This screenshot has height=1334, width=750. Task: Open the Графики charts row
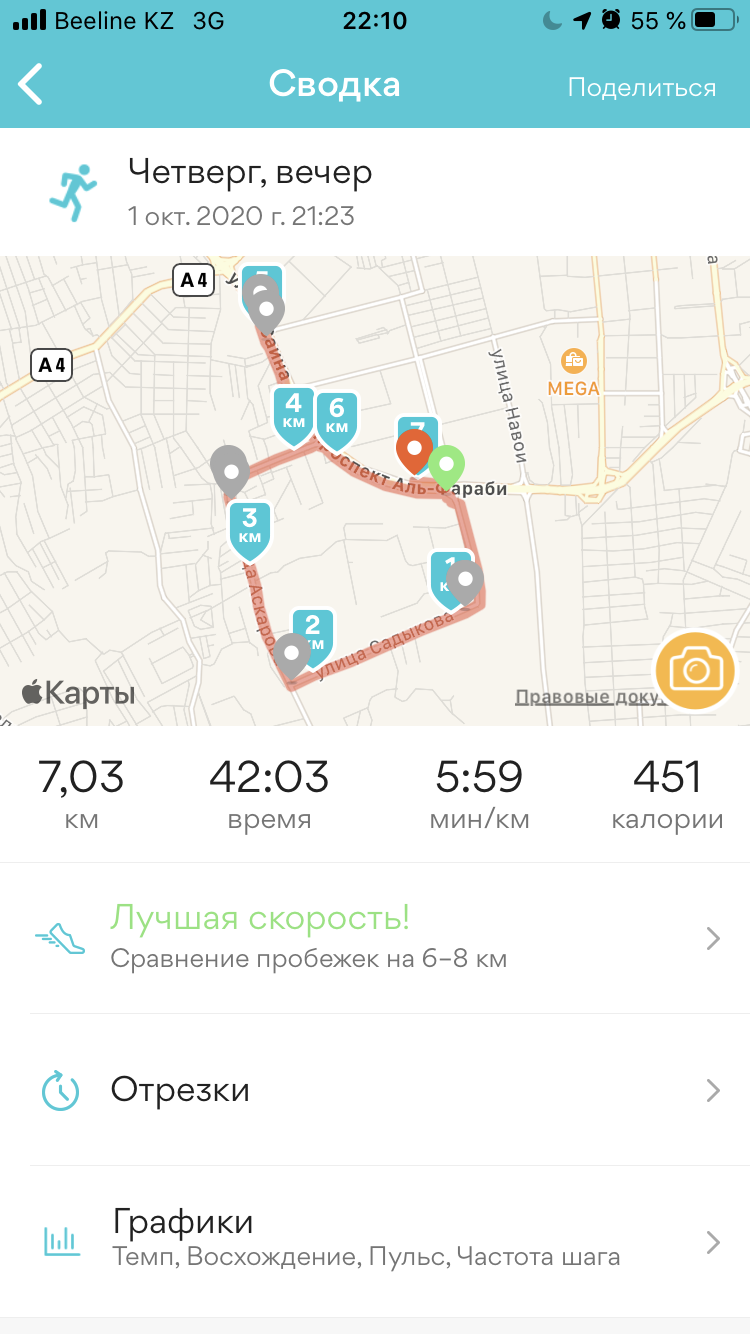coord(375,1241)
